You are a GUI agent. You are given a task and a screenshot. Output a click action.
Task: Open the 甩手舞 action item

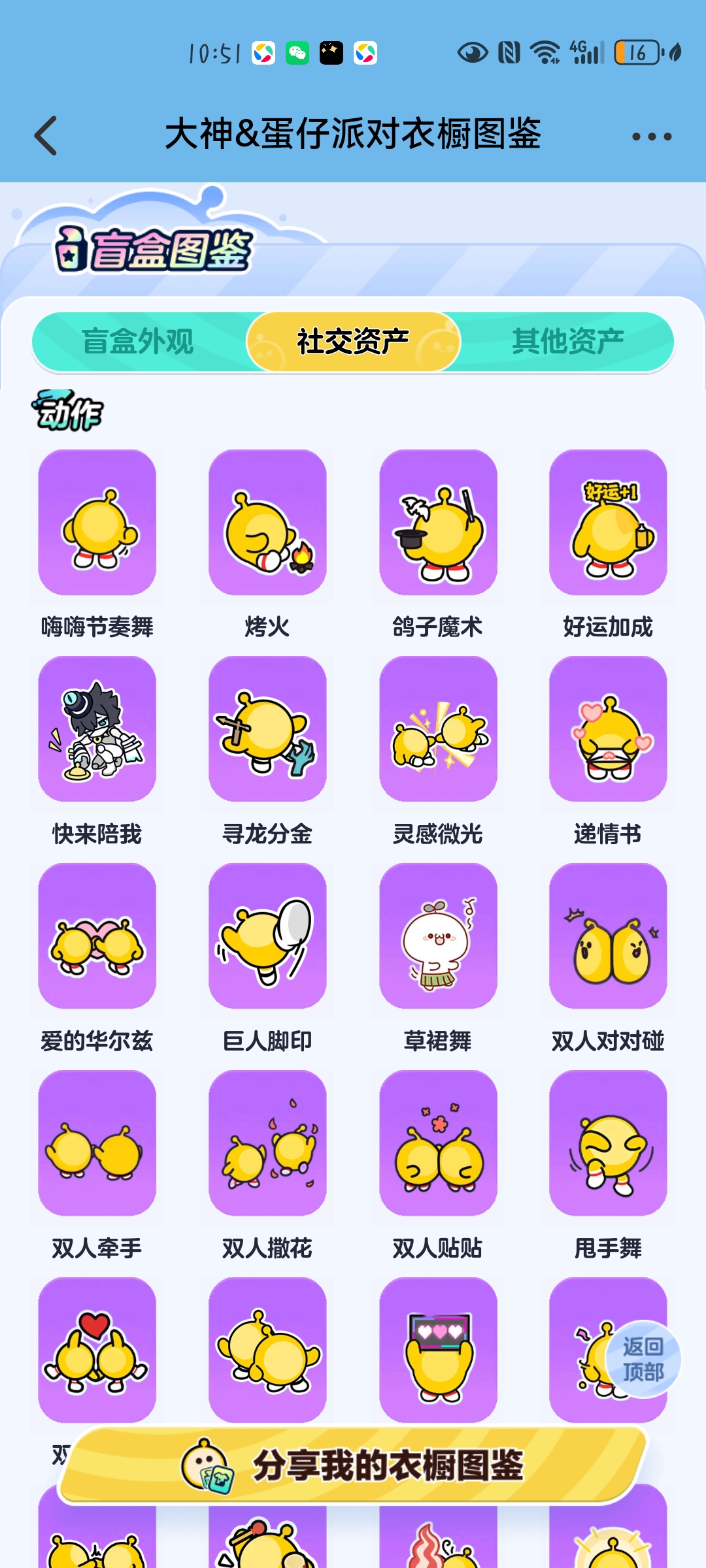tap(608, 1143)
